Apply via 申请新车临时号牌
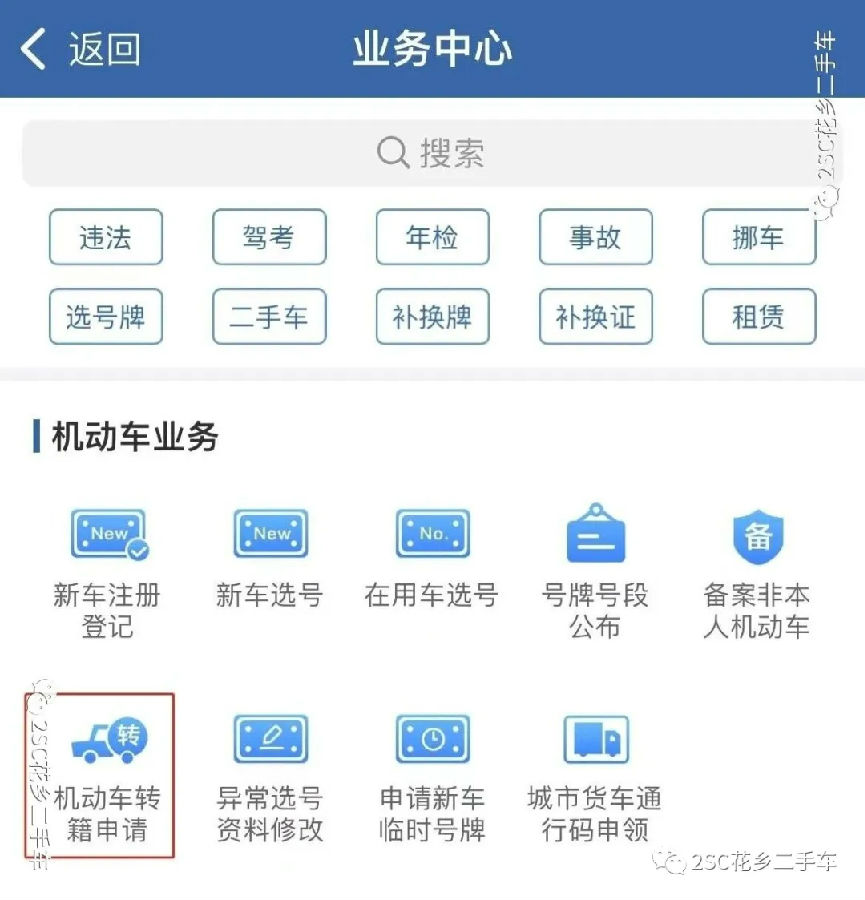Viewport: 865px width, 900px height. (432, 775)
